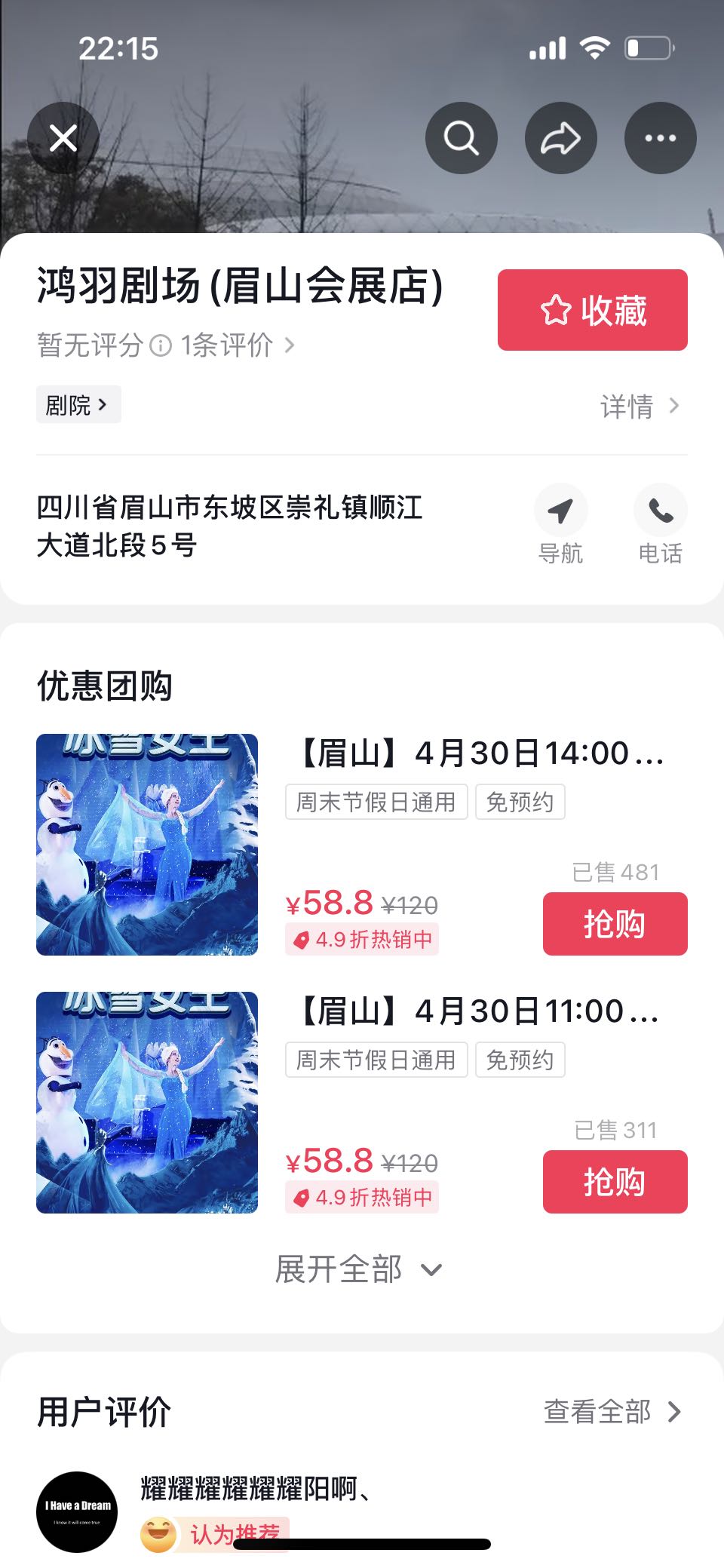Open the reviewer's I Have a Dream avatar
724x1568 pixels.
[x=77, y=1511]
